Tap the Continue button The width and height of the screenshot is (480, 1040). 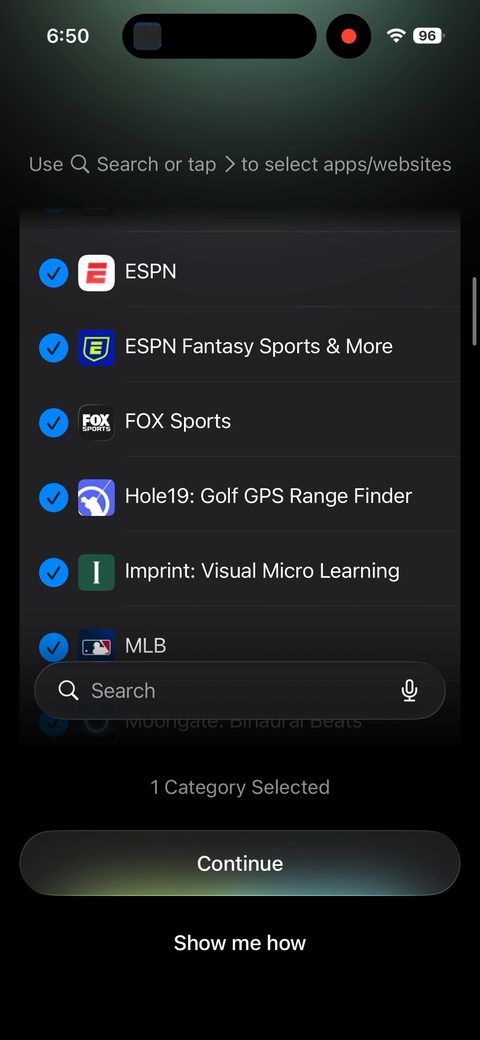tap(239, 863)
